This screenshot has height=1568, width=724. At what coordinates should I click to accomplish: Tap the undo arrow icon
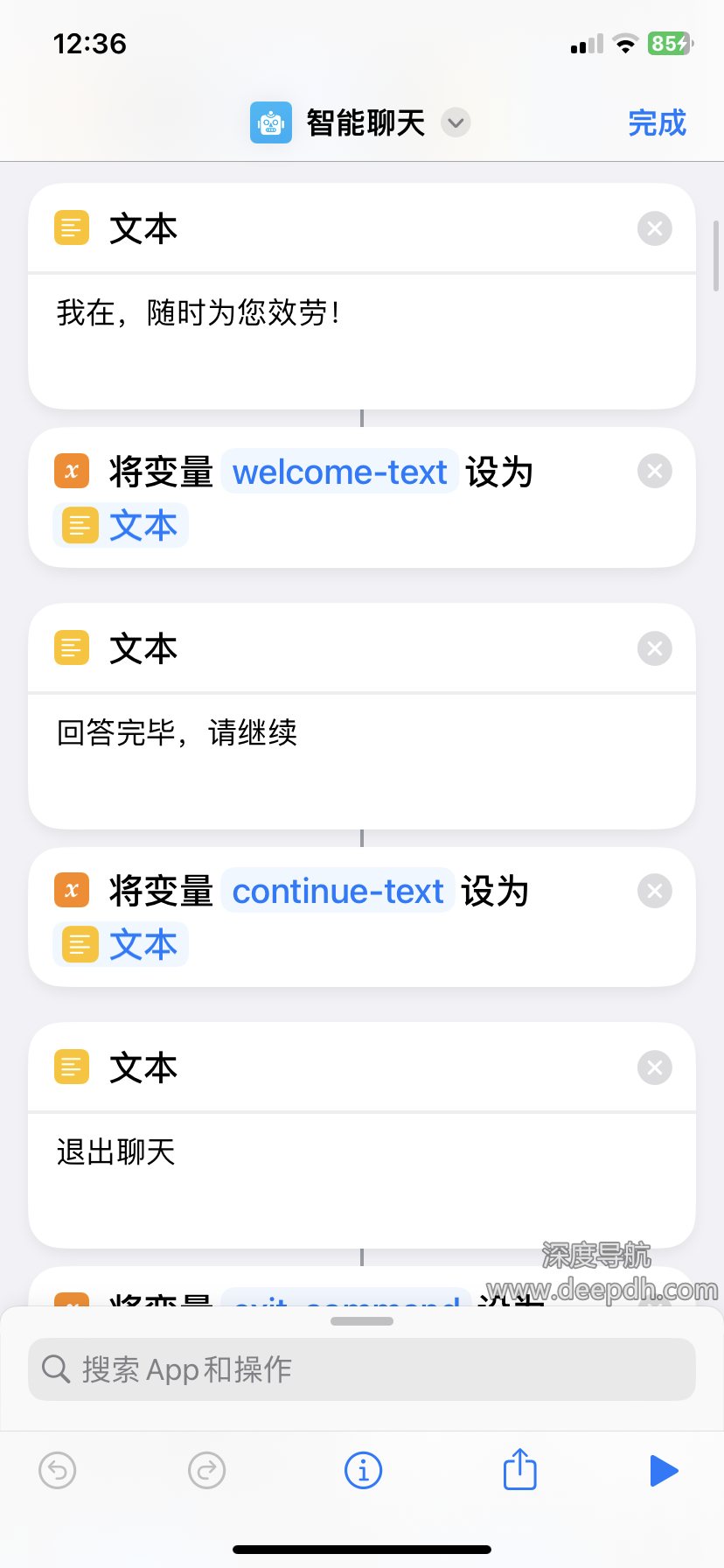pos(57,1470)
